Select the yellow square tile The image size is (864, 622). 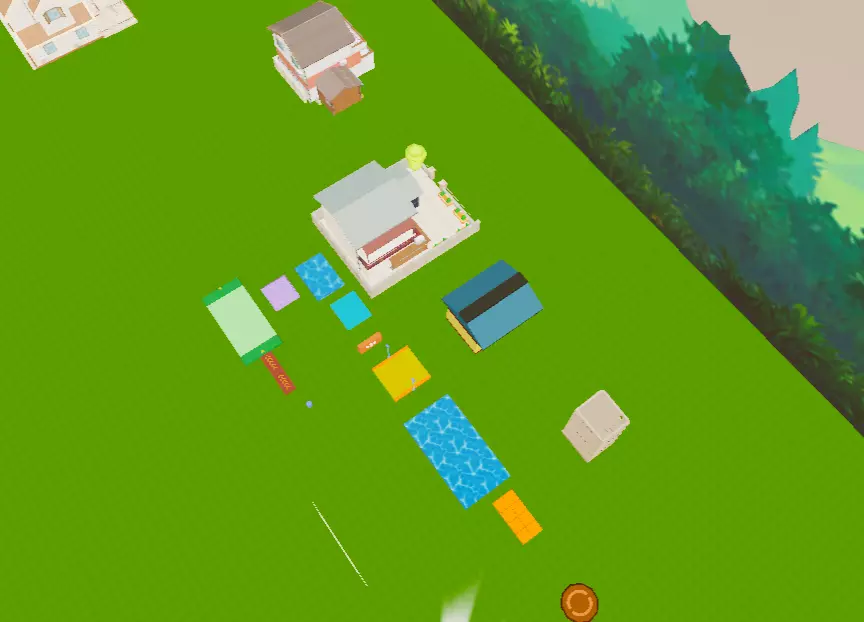401,373
